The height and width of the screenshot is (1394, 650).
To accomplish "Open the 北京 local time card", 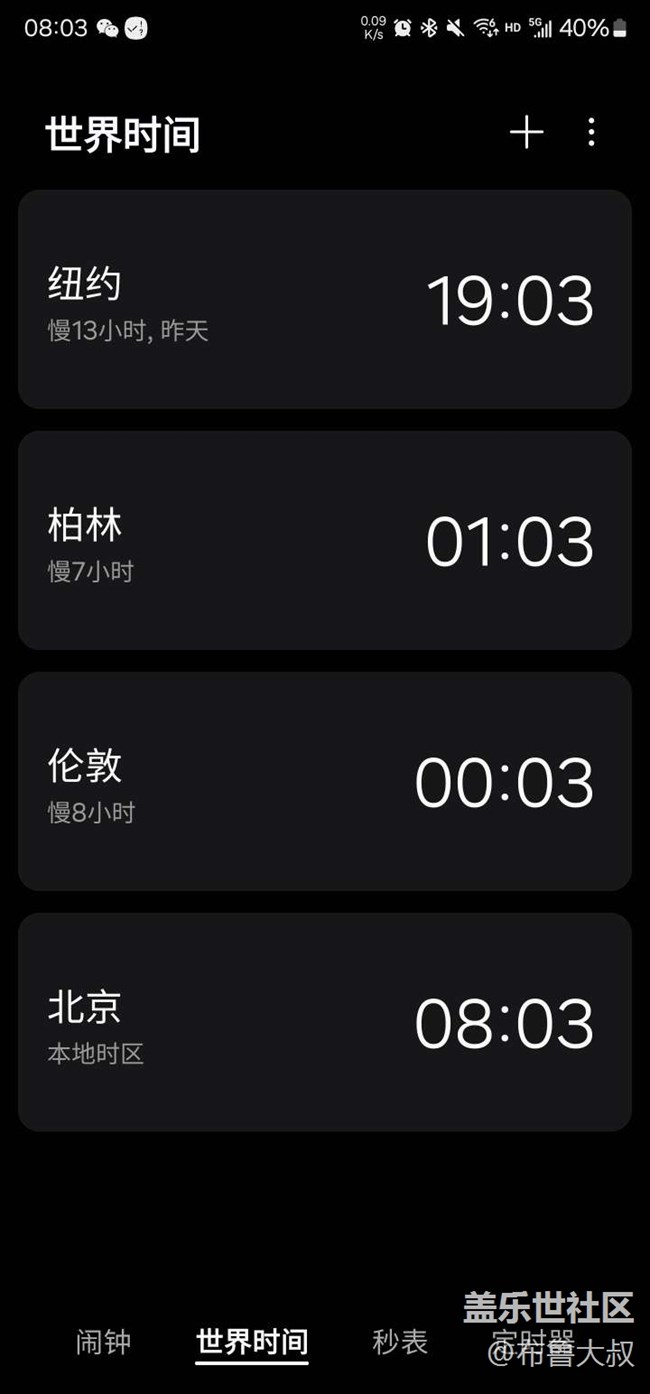I will point(324,1023).
